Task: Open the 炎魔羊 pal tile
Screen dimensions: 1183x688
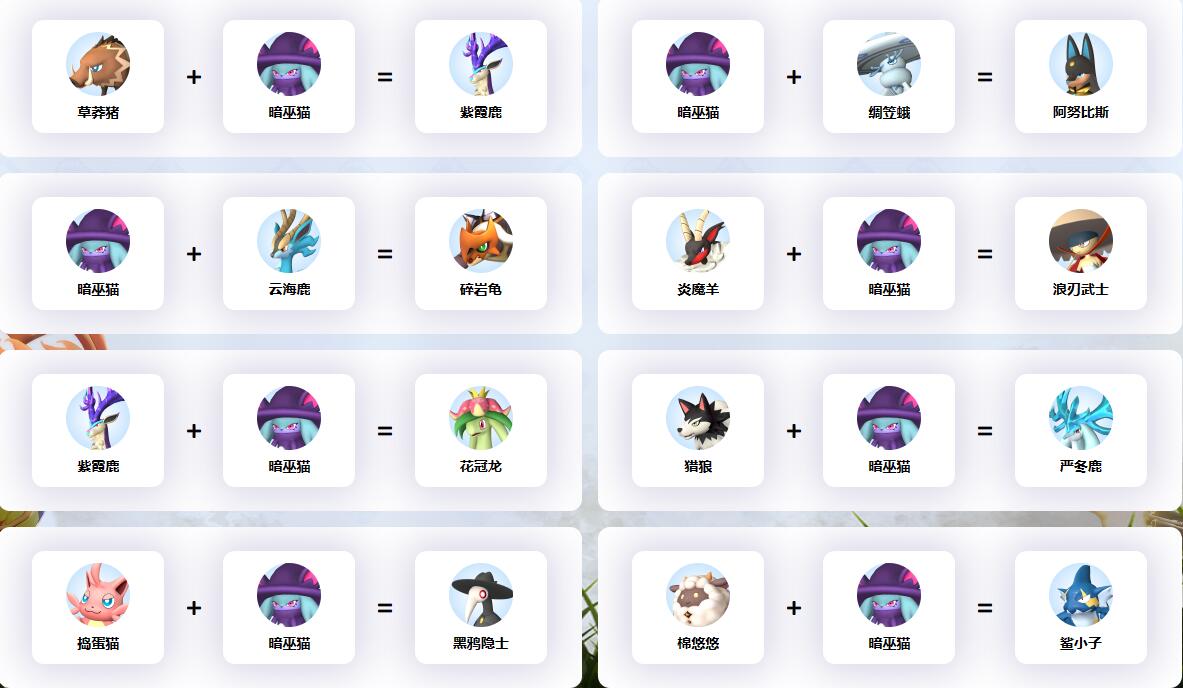Action: click(x=697, y=253)
